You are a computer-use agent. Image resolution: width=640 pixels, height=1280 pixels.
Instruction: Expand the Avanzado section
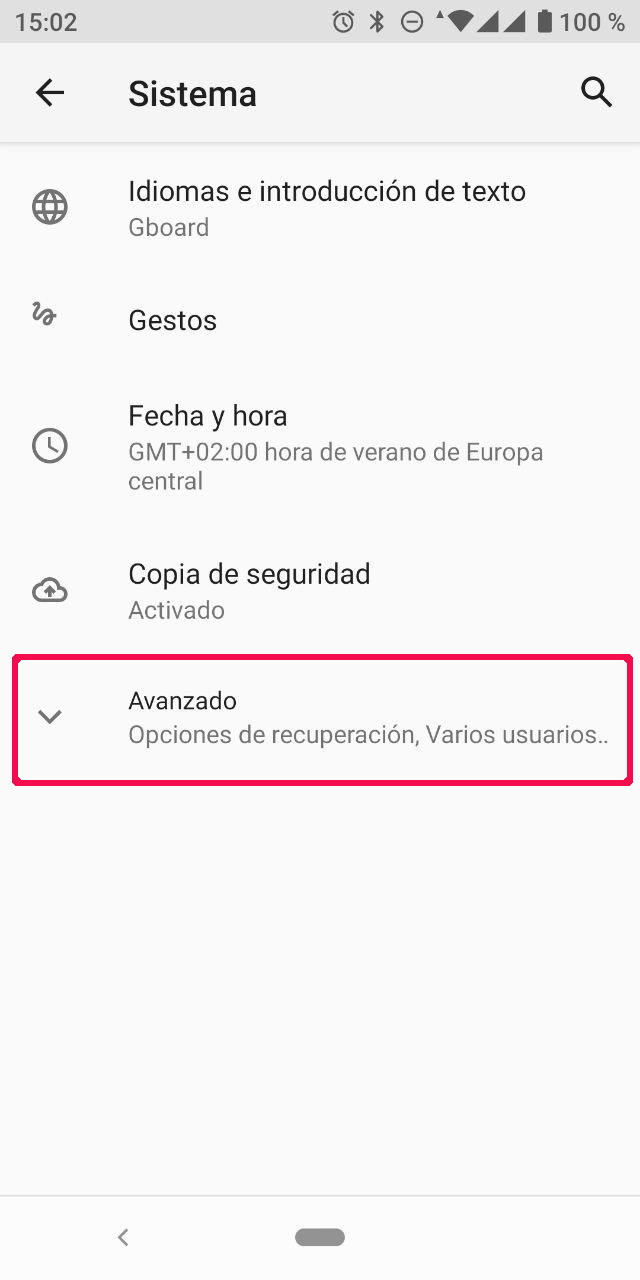(x=321, y=717)
